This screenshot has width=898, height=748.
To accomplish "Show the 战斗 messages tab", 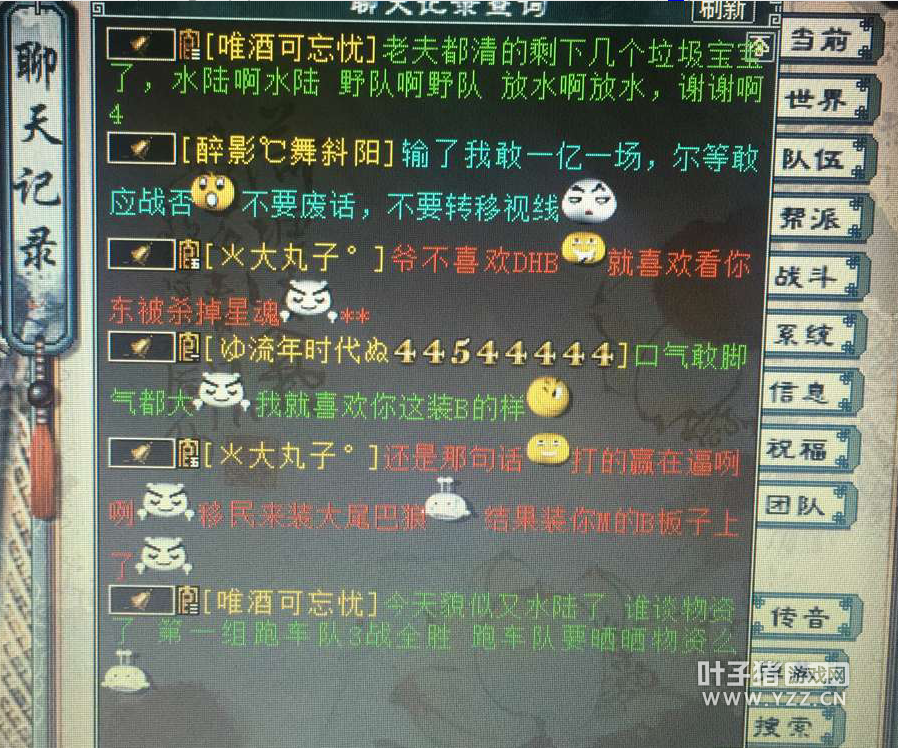I will tap(808, 277).
